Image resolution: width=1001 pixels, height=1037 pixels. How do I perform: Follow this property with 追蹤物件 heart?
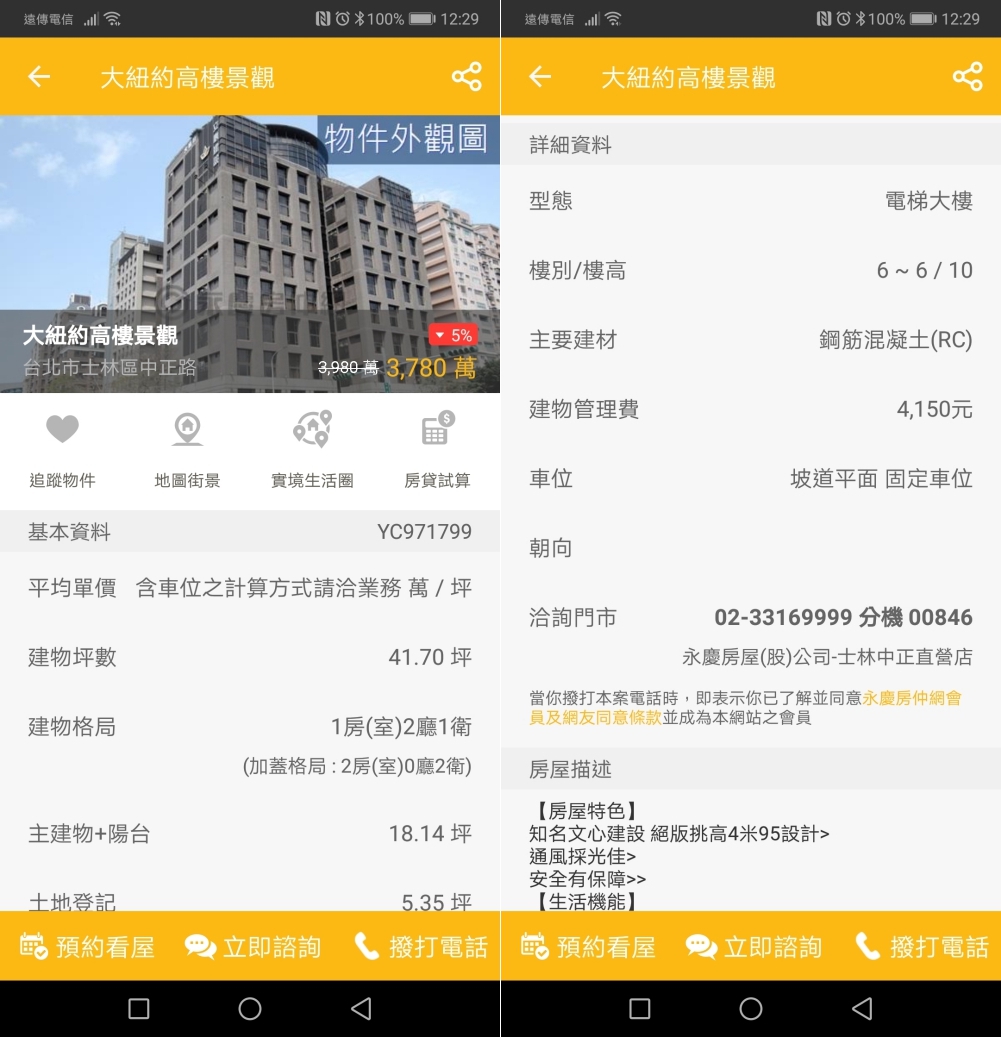pyautogui.click(x=62, y=449)
